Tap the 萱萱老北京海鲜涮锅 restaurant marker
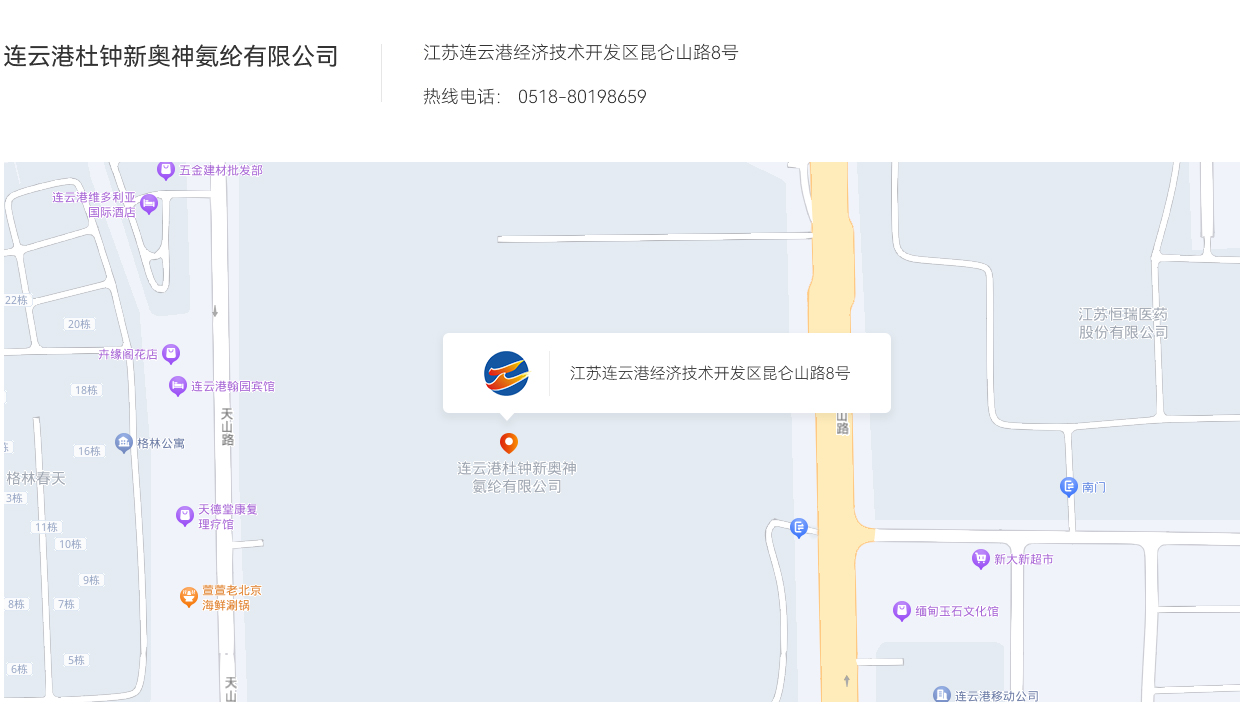Image resolution: width=1247 pixels, height=706 pixels. point(189,597)
